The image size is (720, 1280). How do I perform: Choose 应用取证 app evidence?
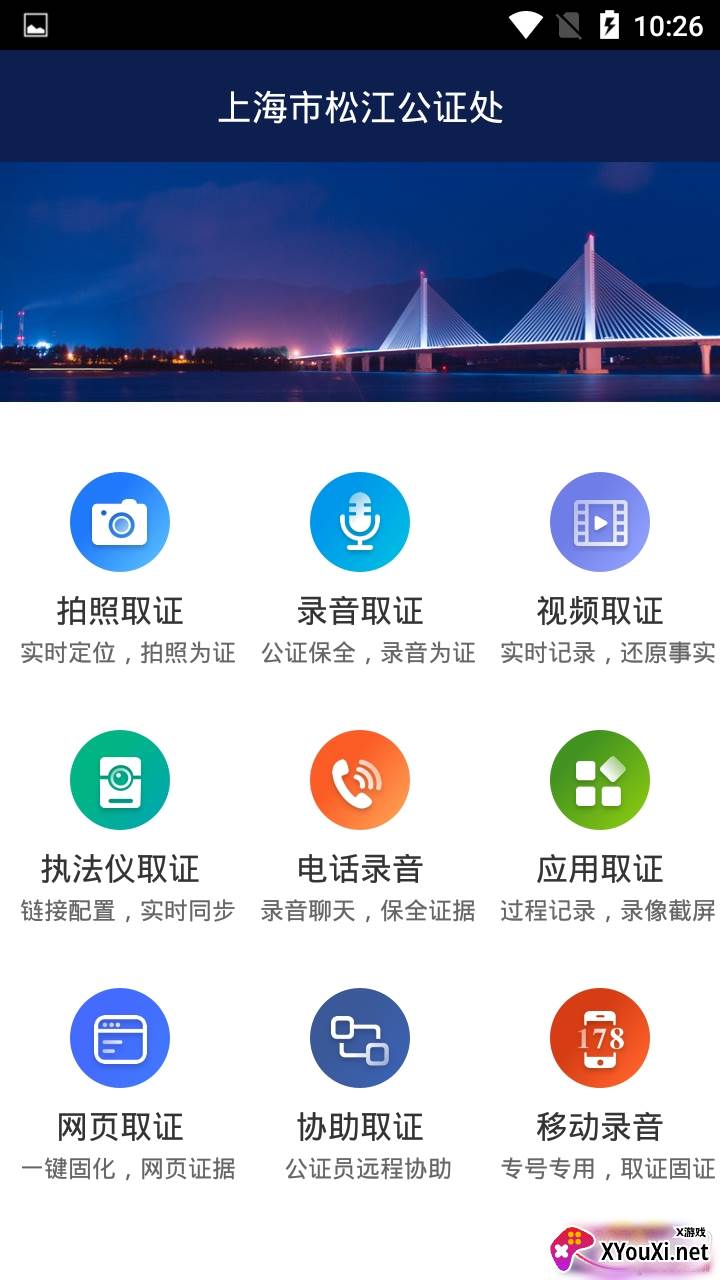coord(600,780)
